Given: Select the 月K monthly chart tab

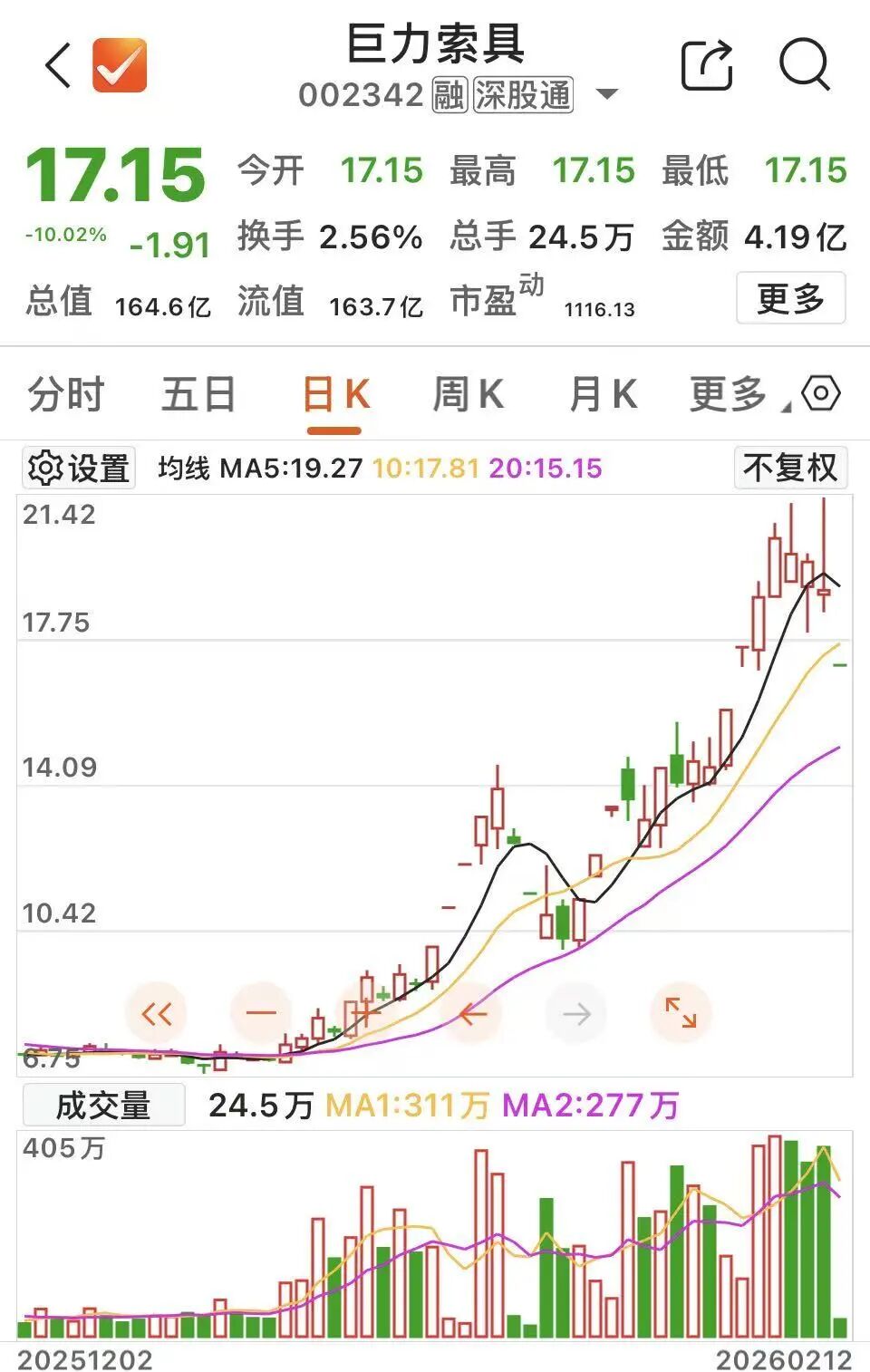Looking at the screenshot, I should point(603,393).
